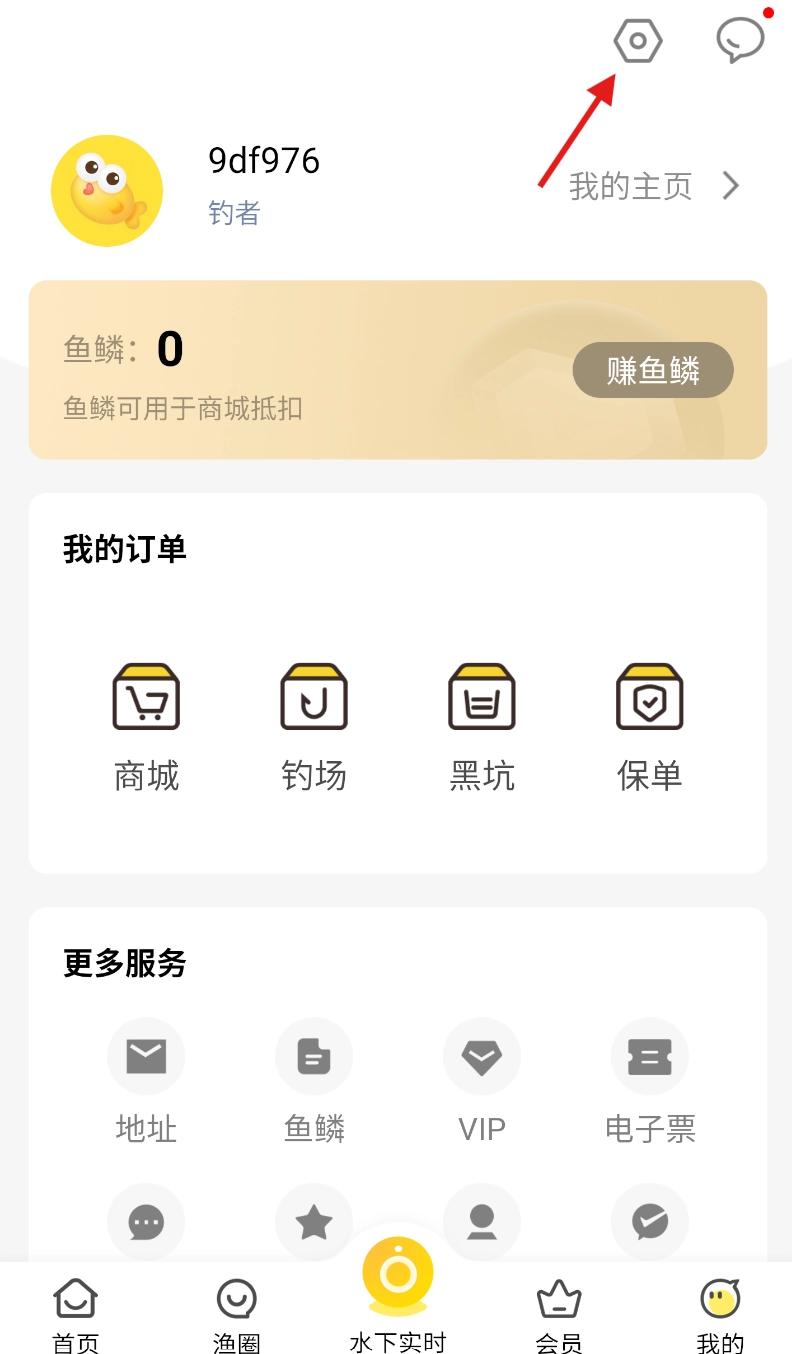Select the 我的 tab
The width and height of the screenshot is (792, 1354).
click(x=720, y=1314)
